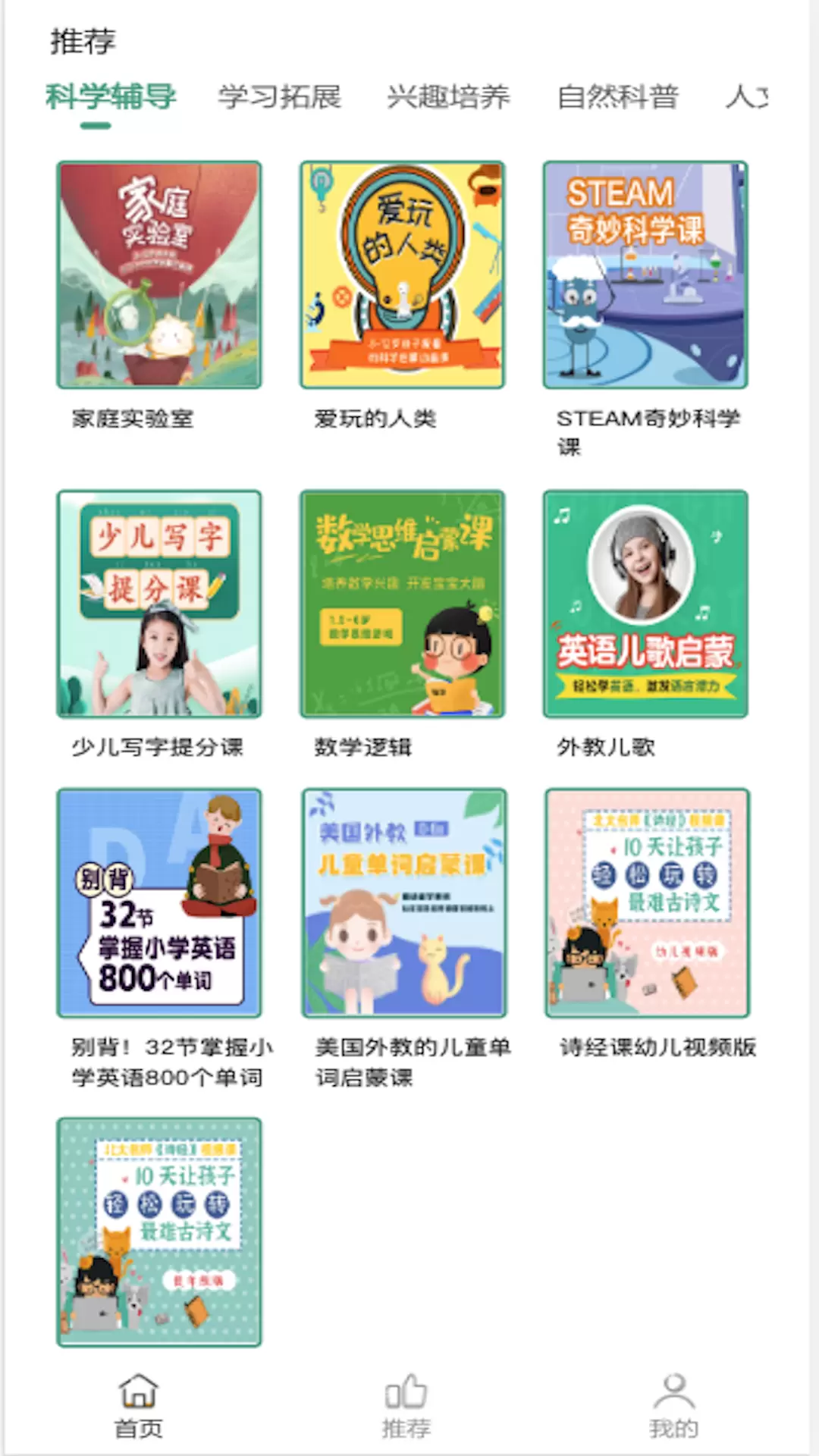
Task: Open the 我的 profile tab
Action: (x=673, y=1407)
